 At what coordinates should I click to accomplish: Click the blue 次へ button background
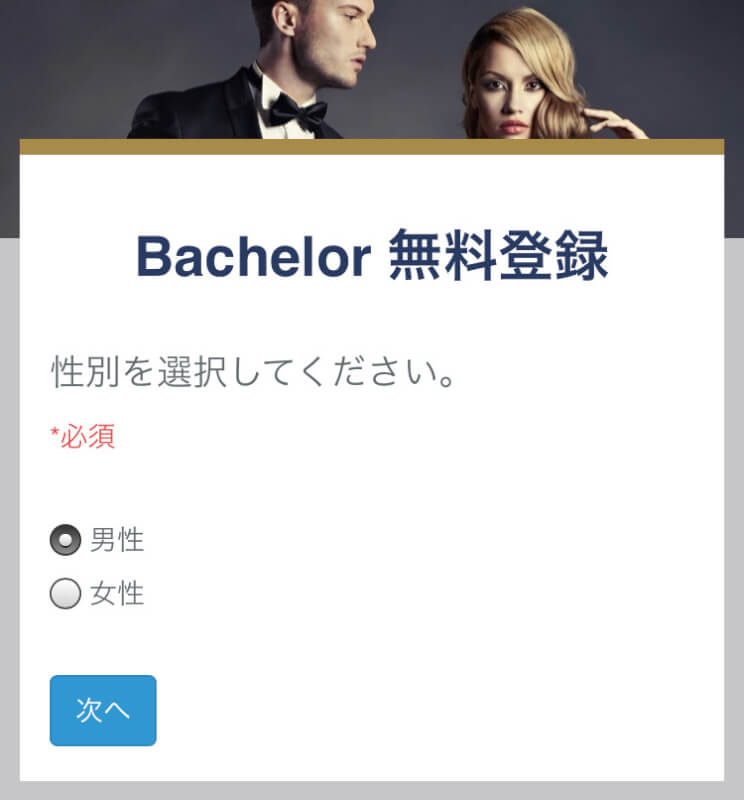(x=103, y=711)
